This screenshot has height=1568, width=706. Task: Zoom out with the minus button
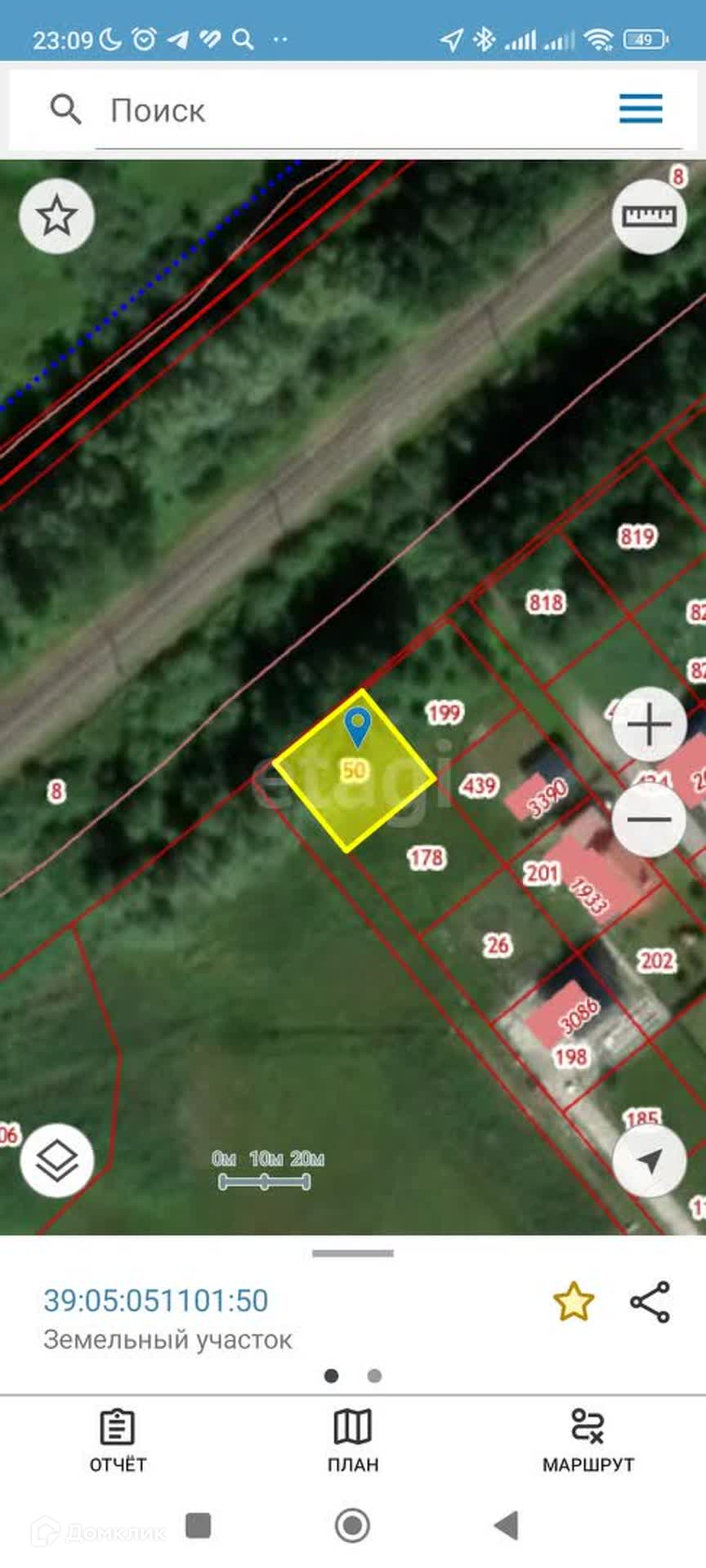(649, 819)
